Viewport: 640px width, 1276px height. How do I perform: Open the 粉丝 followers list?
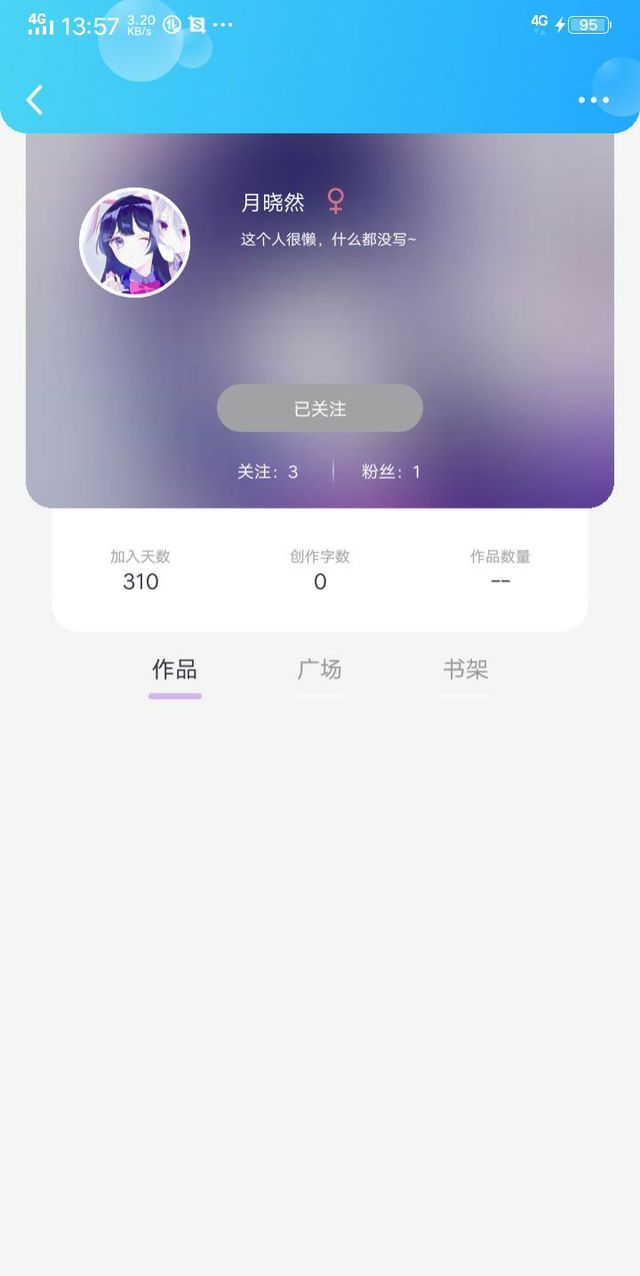391,472
